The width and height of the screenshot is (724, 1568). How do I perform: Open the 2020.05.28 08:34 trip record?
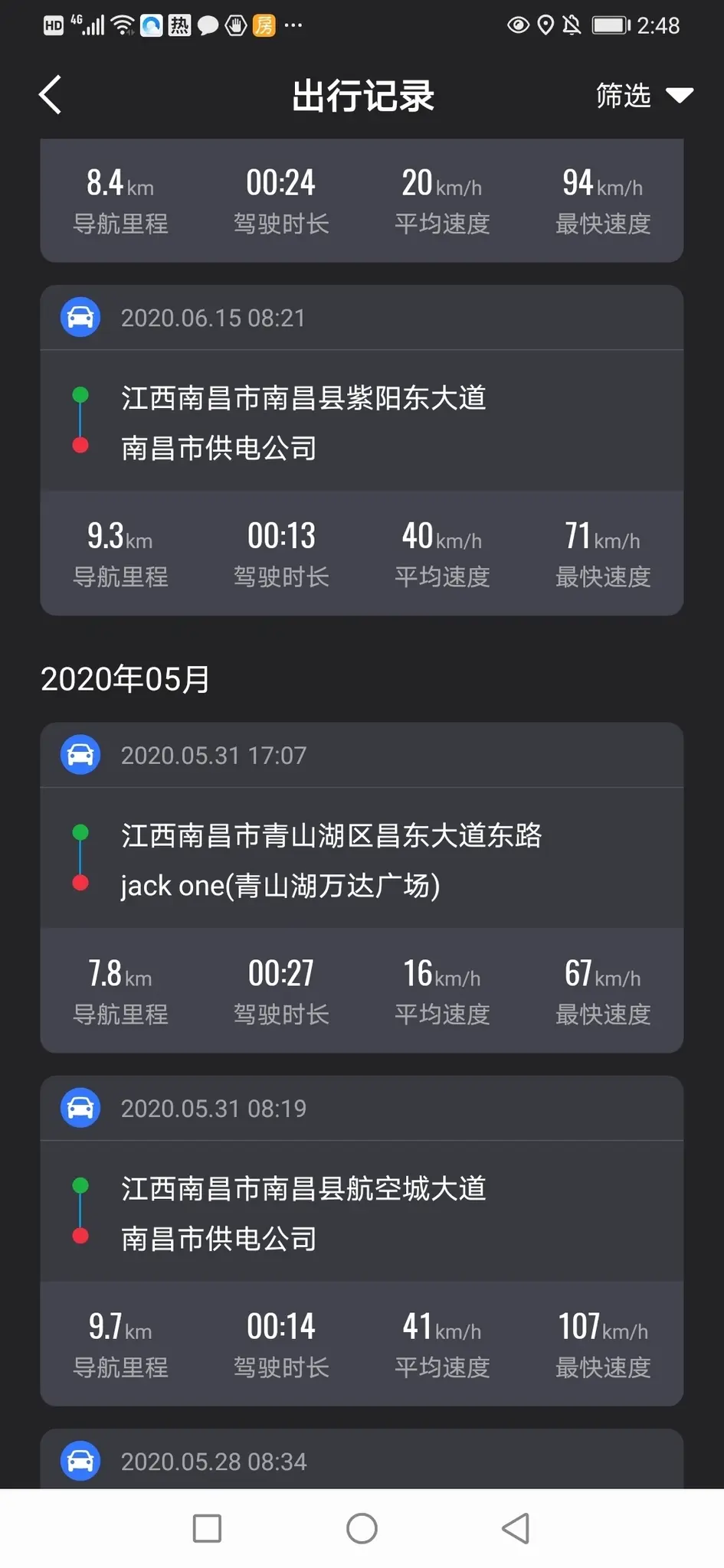tap(361, 1461)
